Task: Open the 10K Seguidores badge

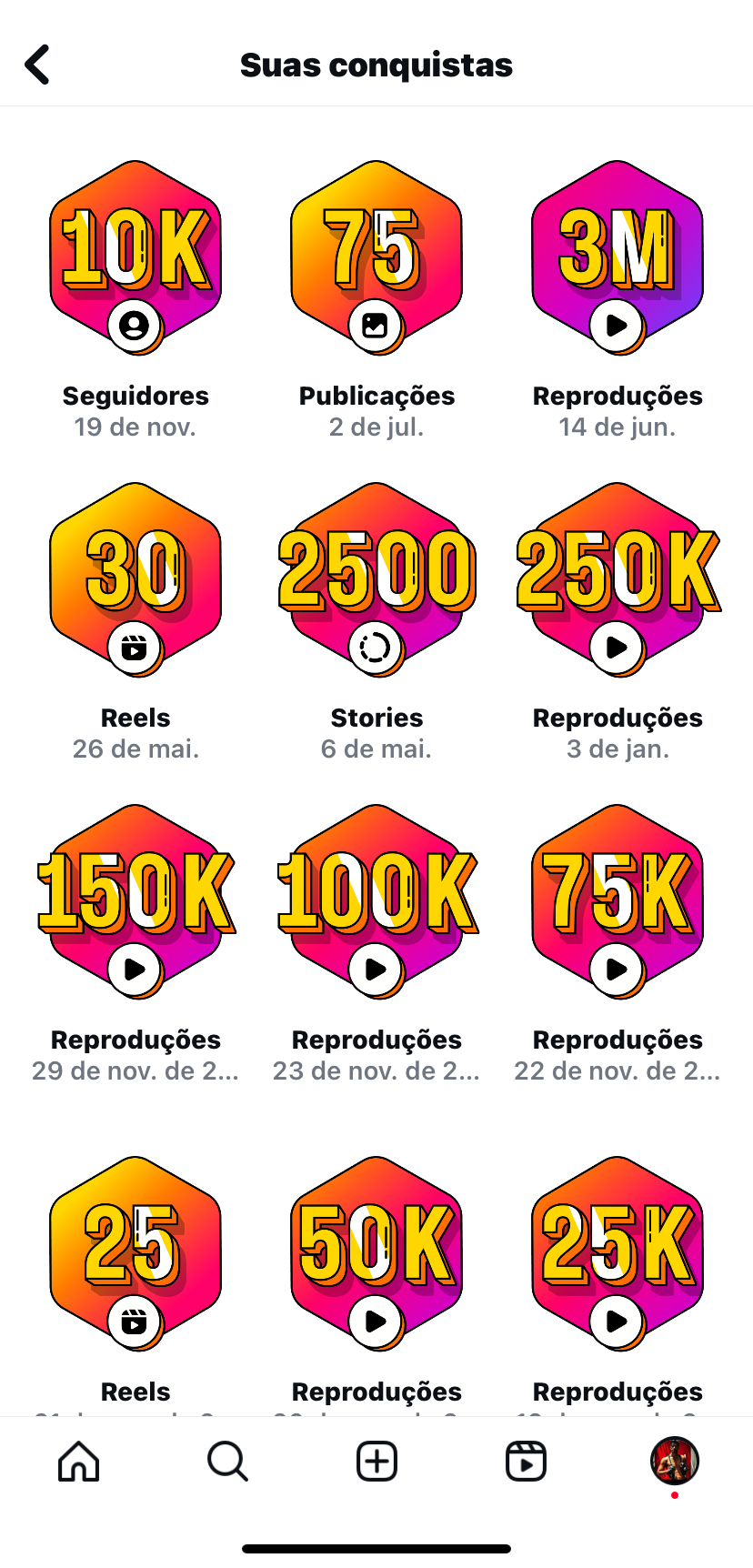Action: 136,257
